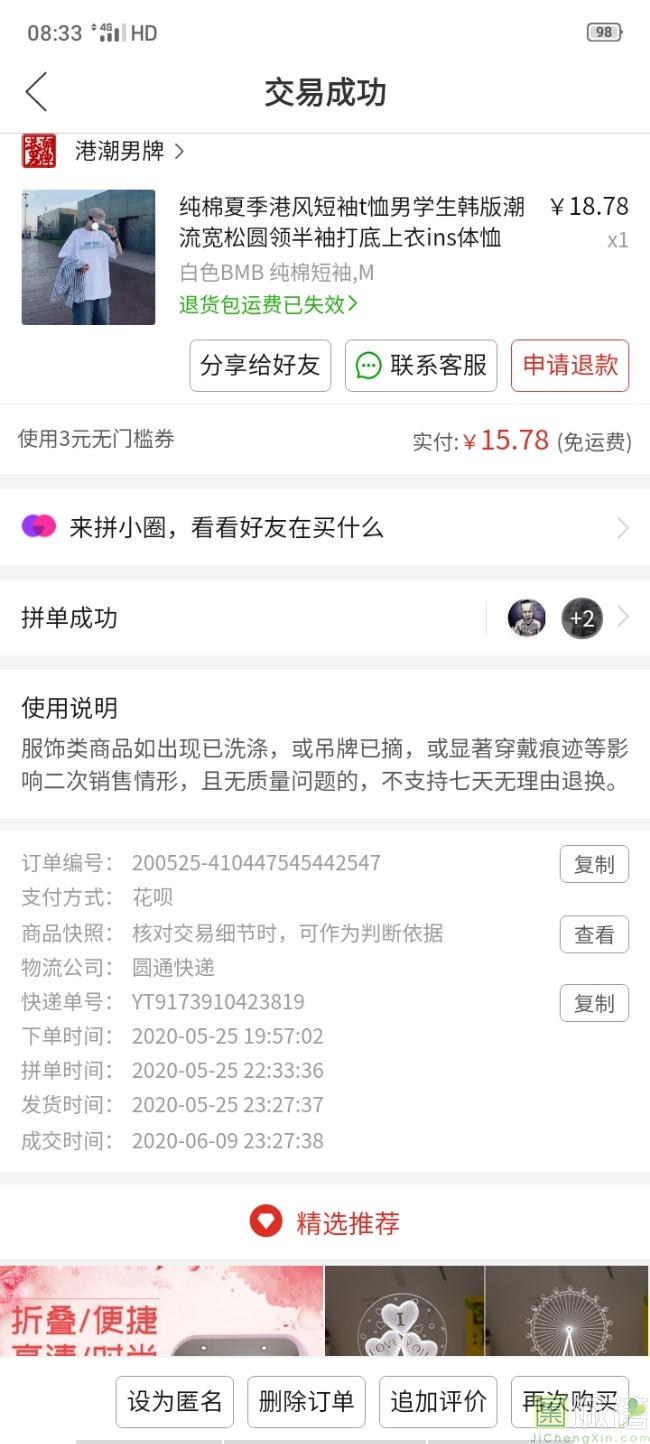Copy the 订单编号 order number
This screenshot has width=650, height=1444.
pyautogui.click(x=594, y=864)
